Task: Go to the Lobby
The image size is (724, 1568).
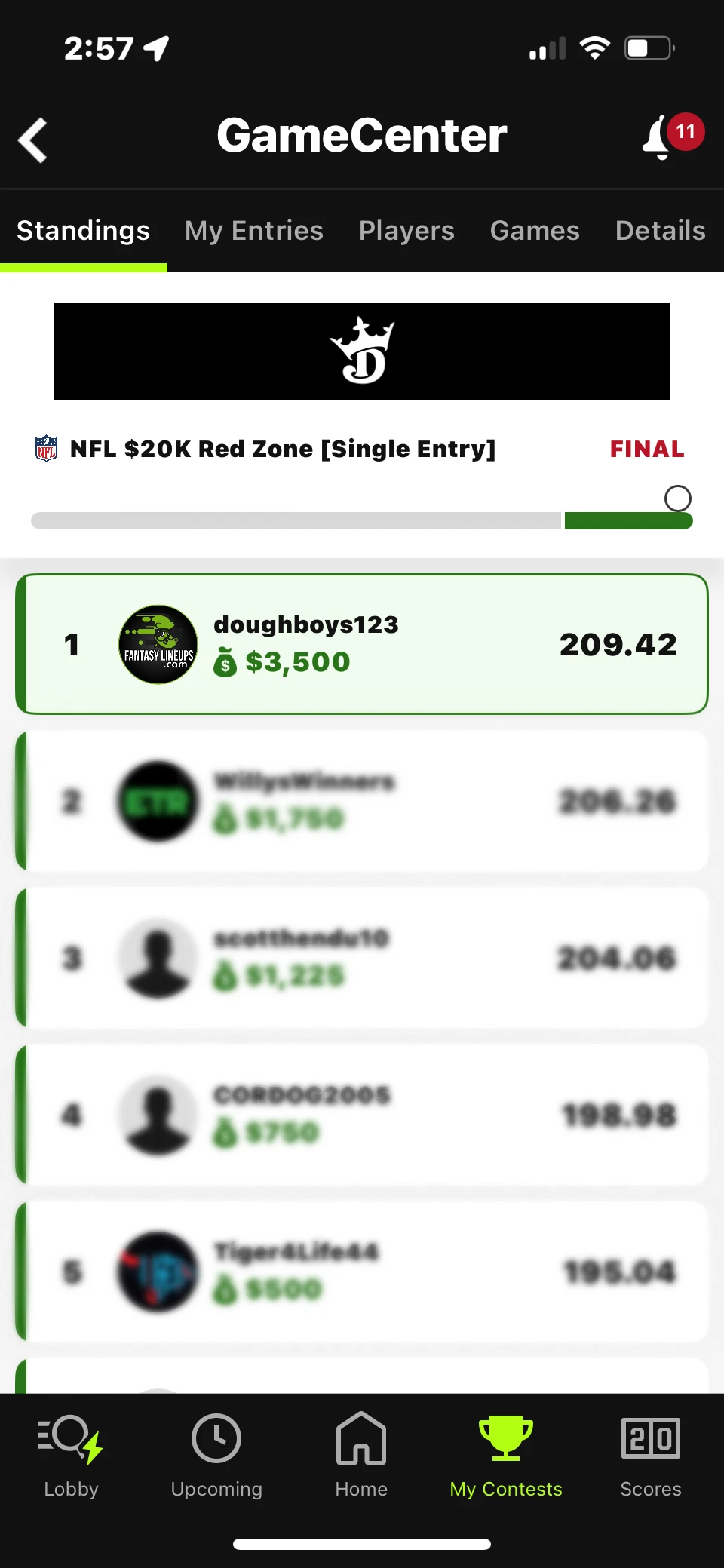Action: point(72,1456)
